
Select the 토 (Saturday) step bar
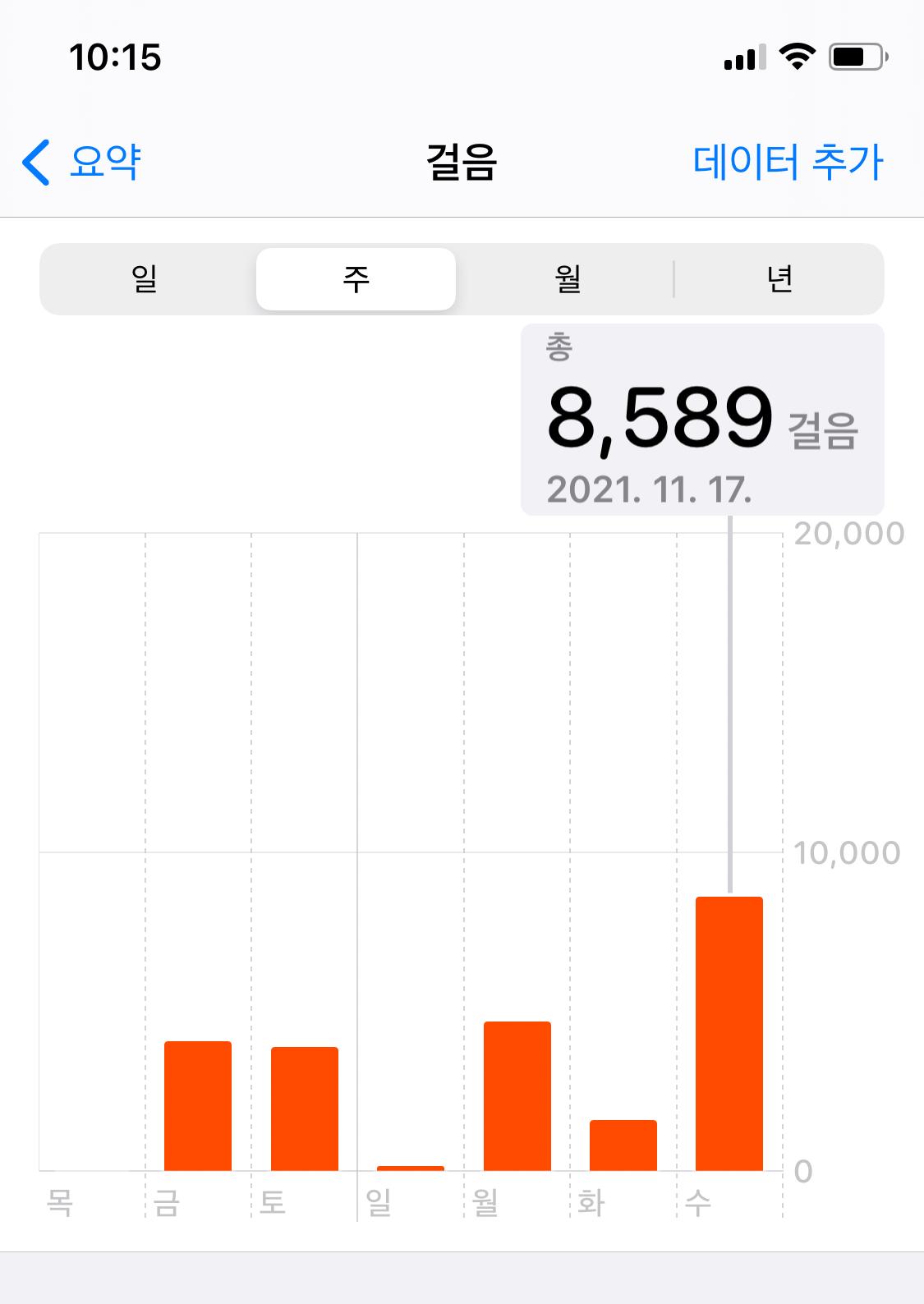[x=305, y=1109]
